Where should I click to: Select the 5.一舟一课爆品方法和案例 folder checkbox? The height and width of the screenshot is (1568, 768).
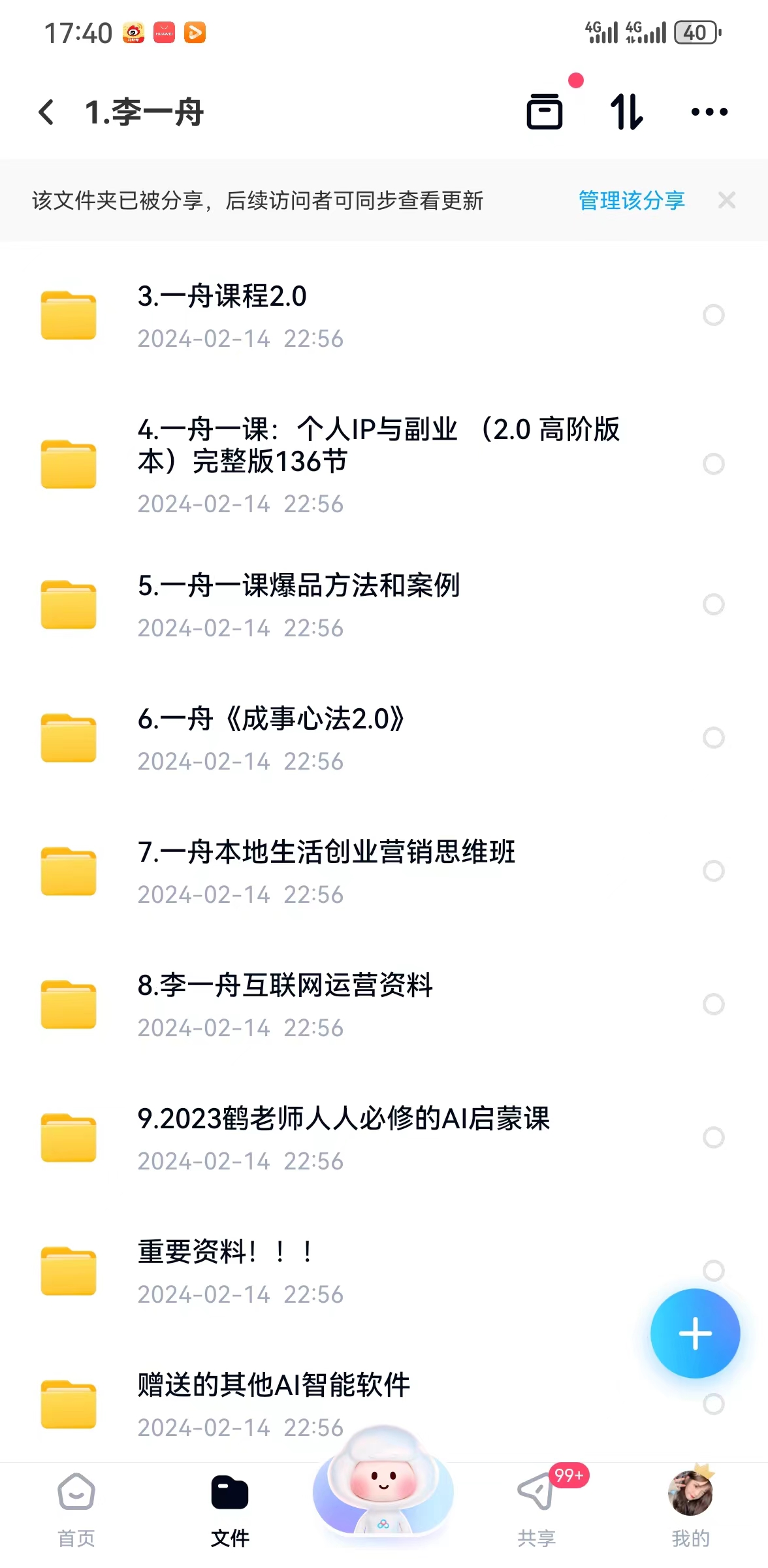pos(713,604)
